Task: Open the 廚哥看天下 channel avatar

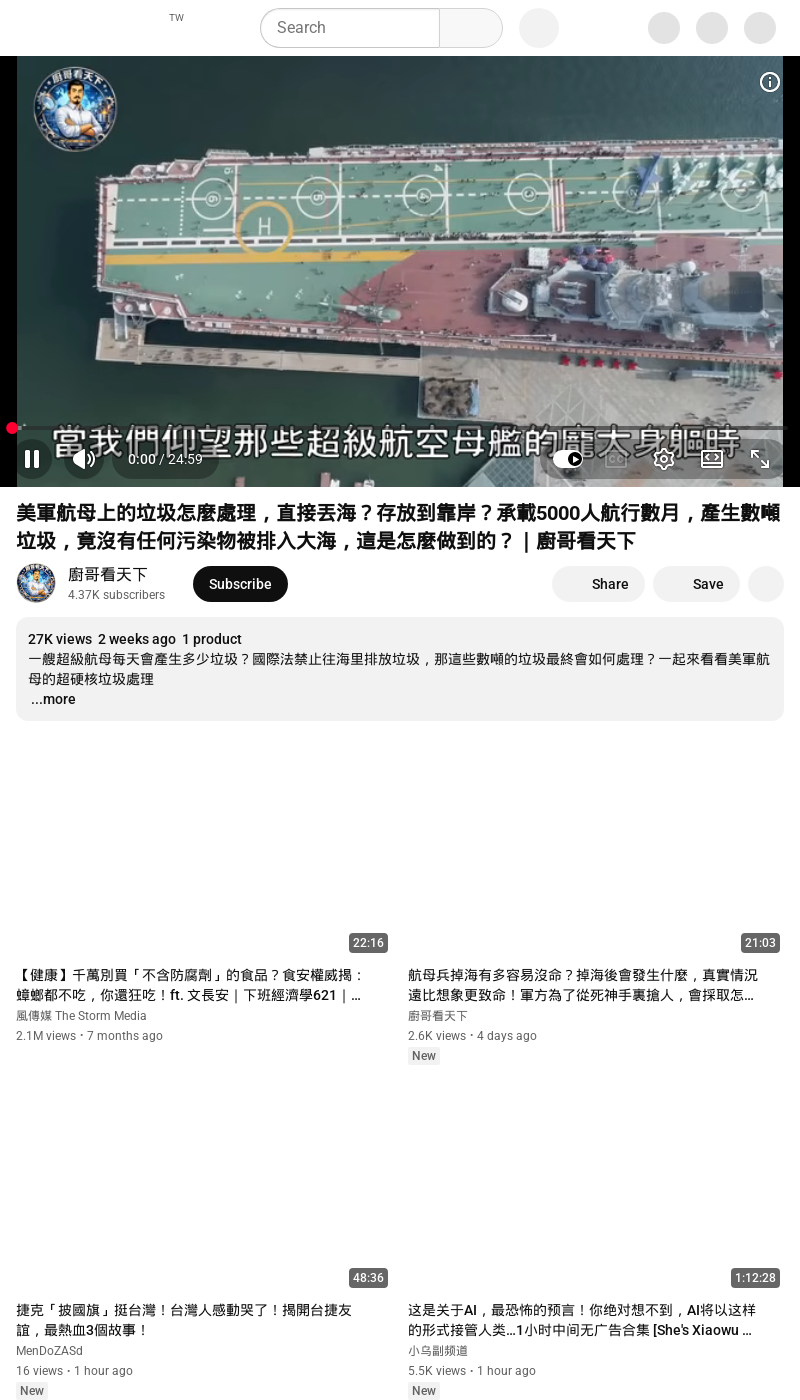Action: coord(36,583)
